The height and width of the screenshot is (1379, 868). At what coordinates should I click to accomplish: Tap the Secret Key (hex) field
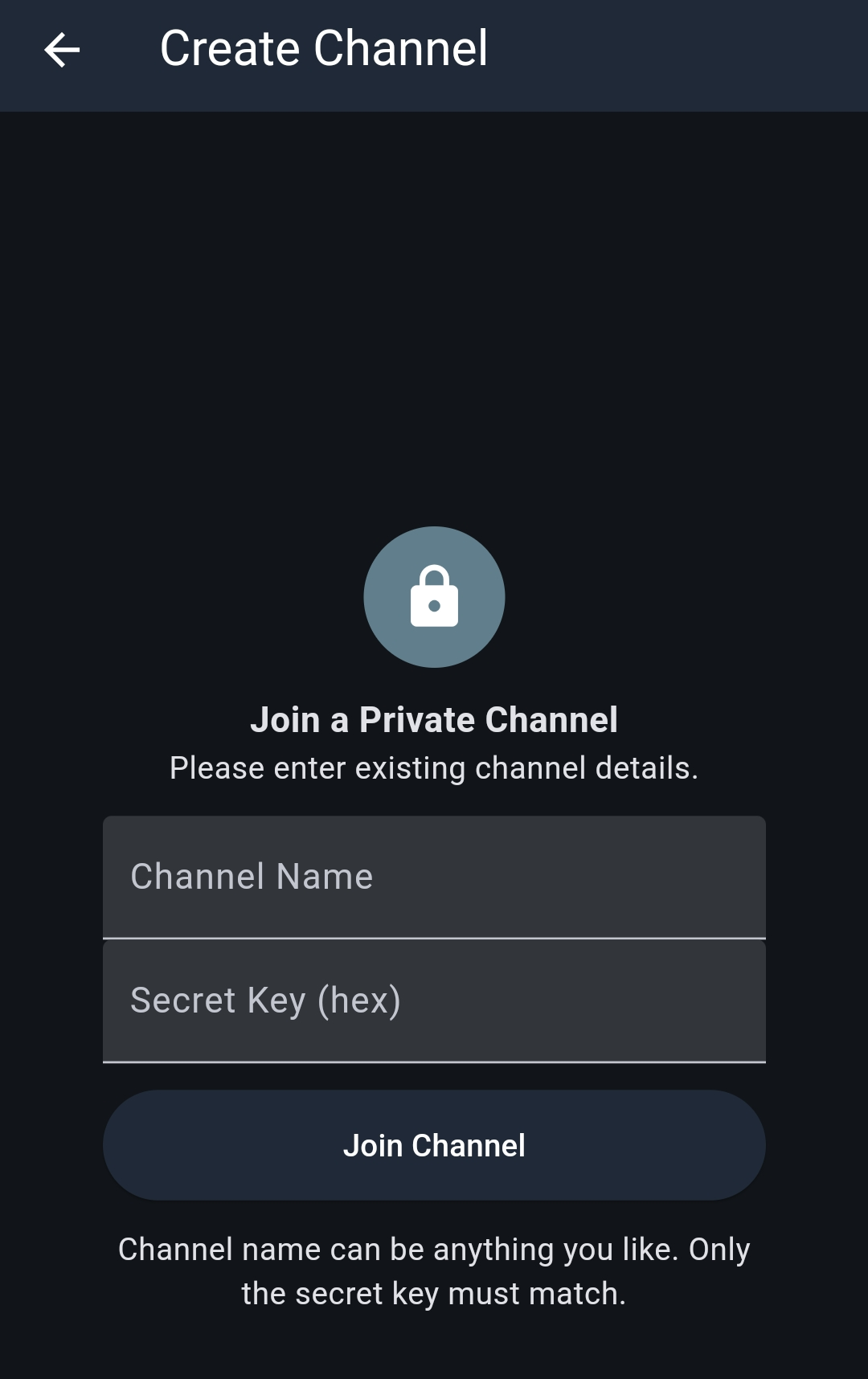434,1000
